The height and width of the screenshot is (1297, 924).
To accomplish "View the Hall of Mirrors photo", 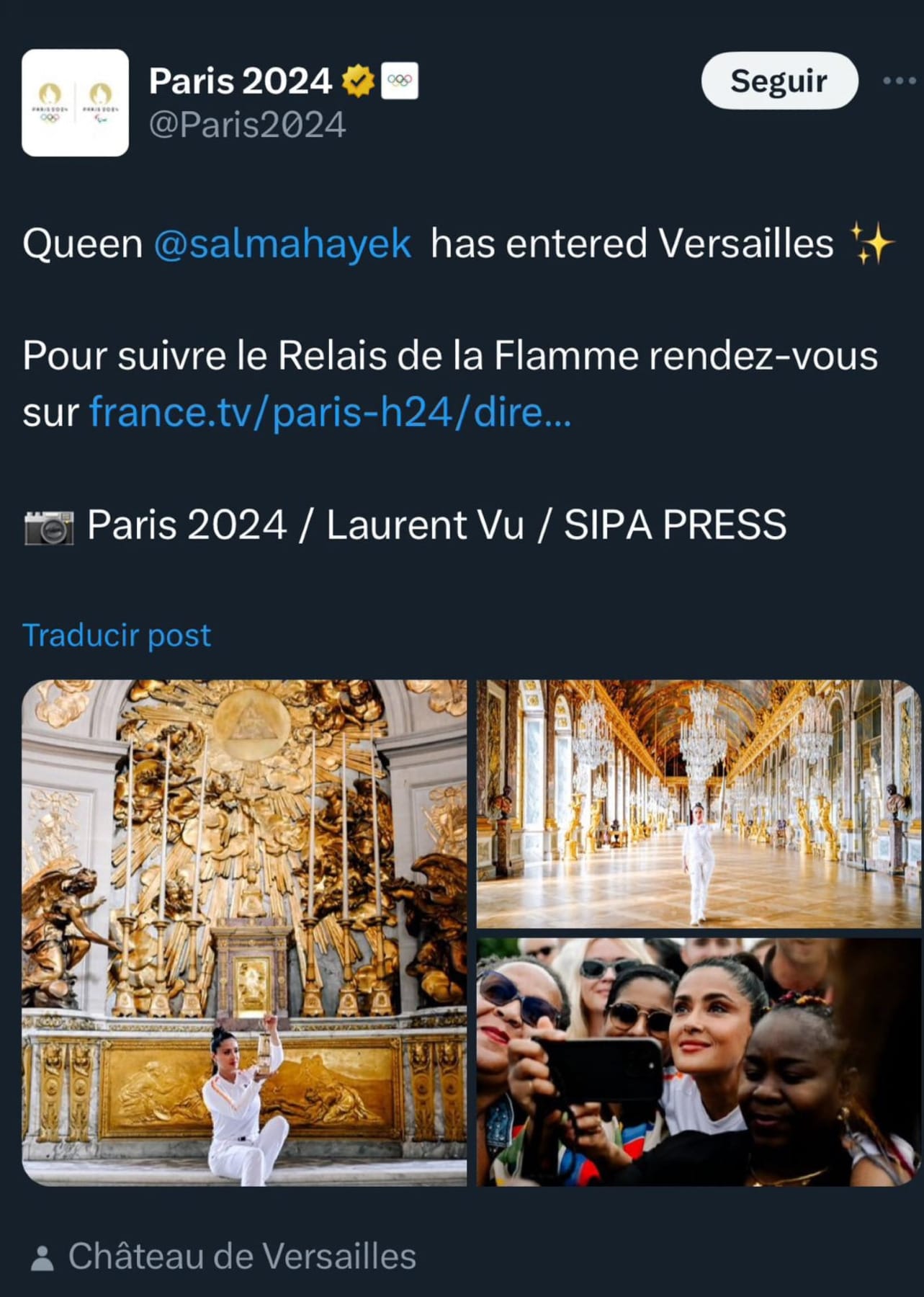I will coord(694,803).
